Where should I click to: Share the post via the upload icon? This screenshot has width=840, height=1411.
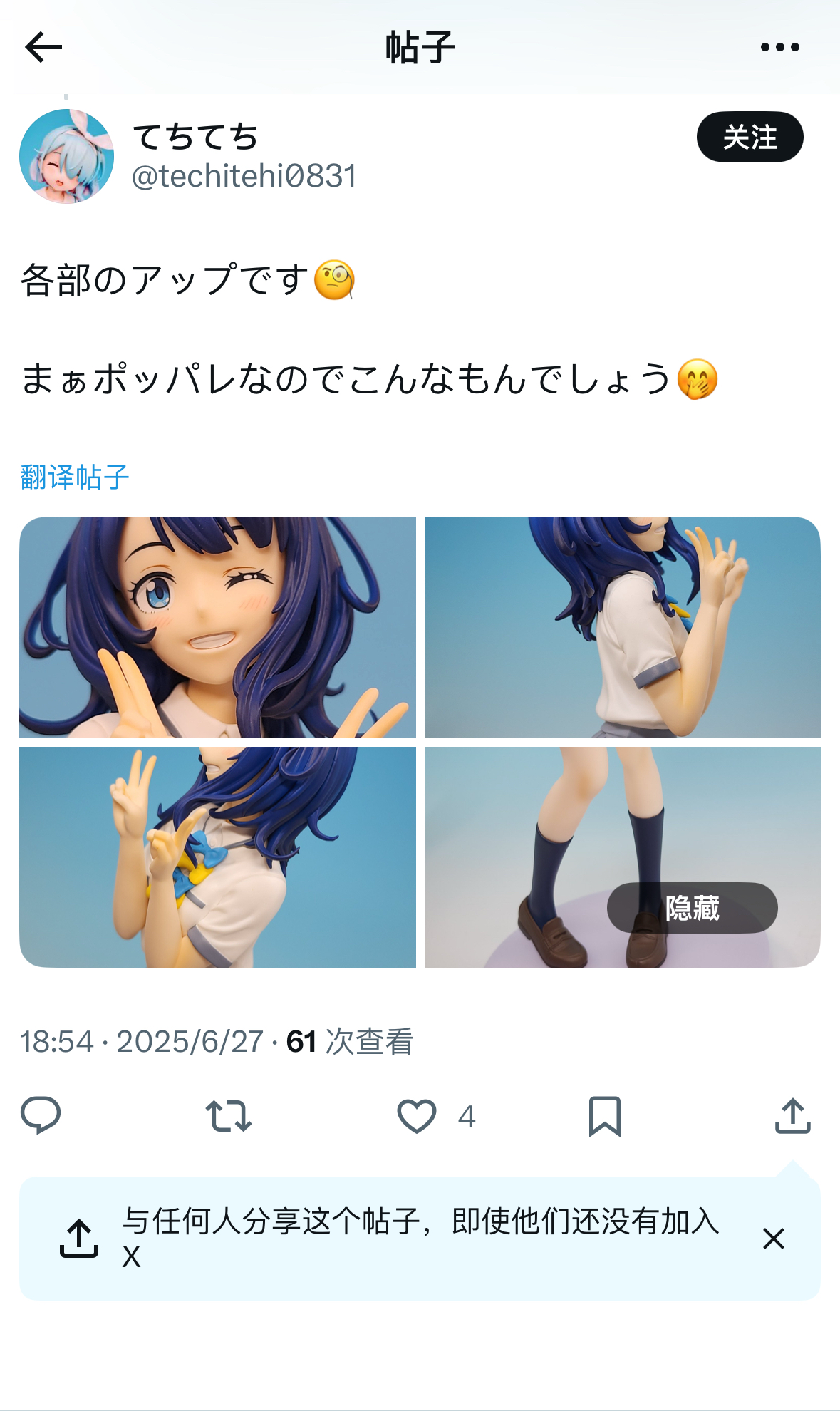point(793,1115)
